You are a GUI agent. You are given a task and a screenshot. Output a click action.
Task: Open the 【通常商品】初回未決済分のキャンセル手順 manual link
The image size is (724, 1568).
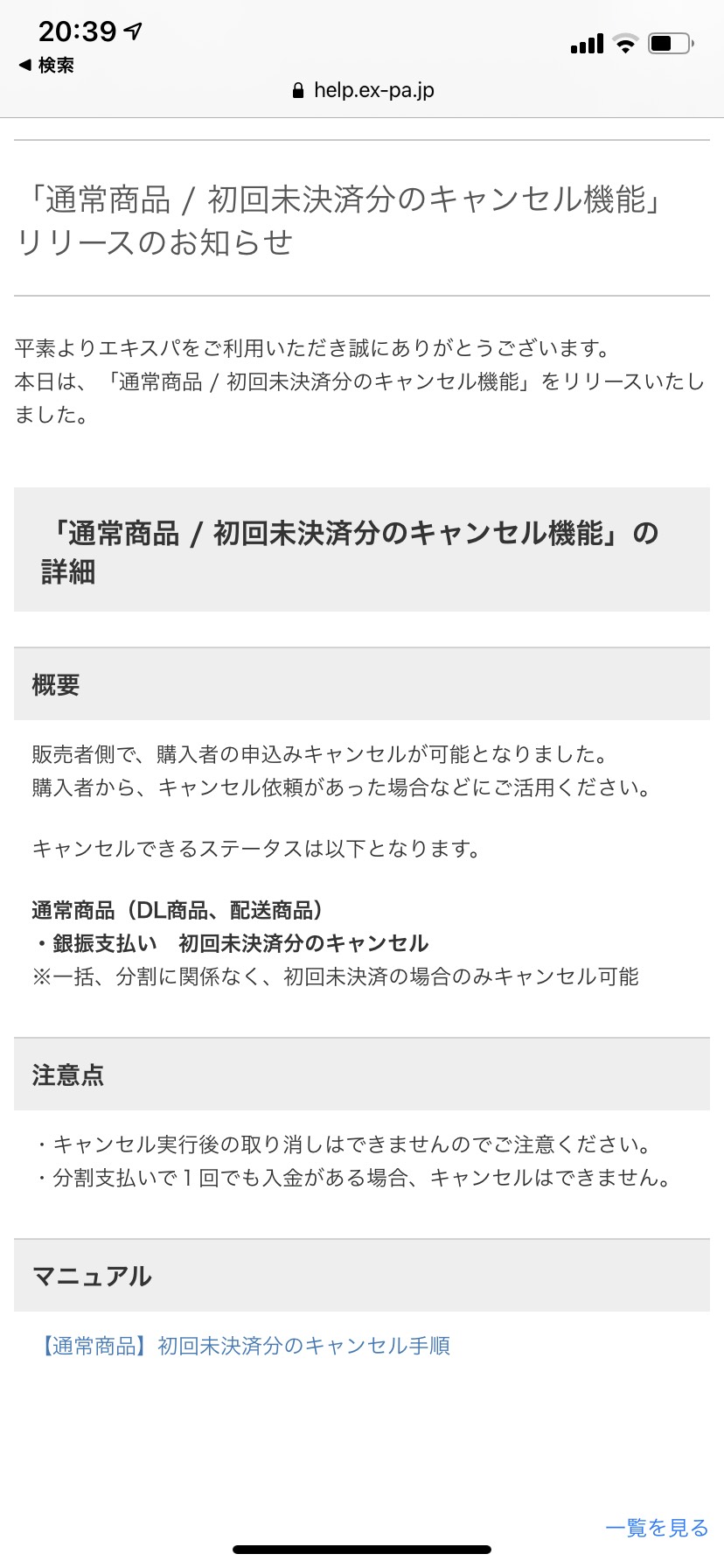click(242, 1346)
